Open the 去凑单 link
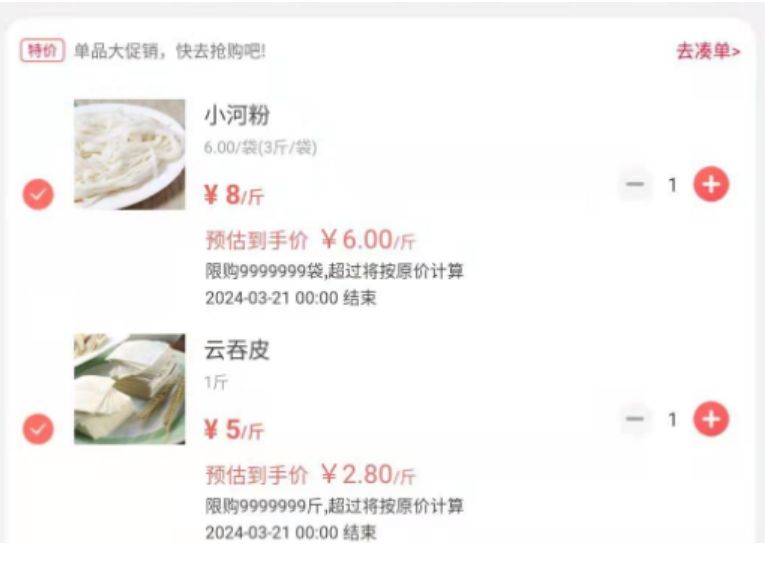The image size is (765, 563). (707, 51)
